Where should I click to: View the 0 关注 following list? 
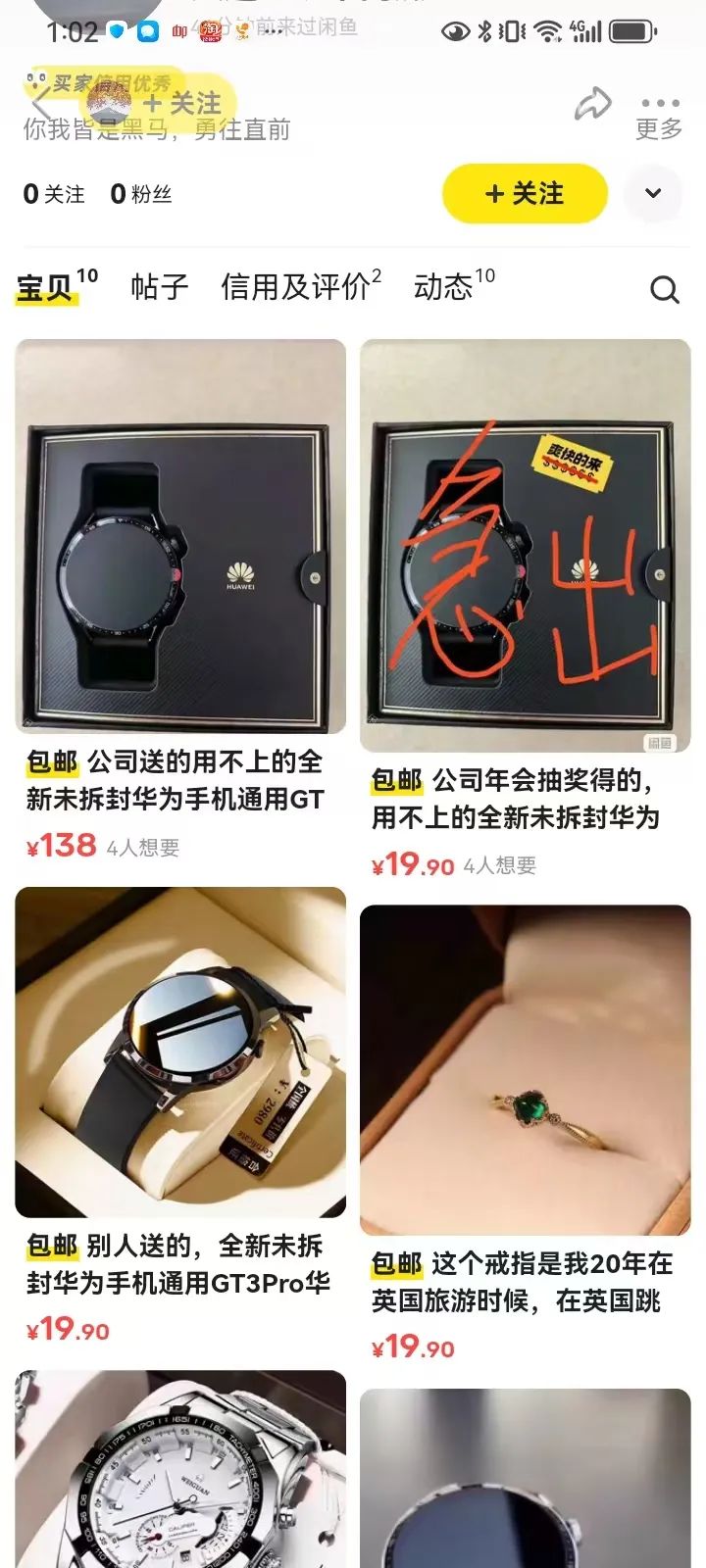click(54, 194)
